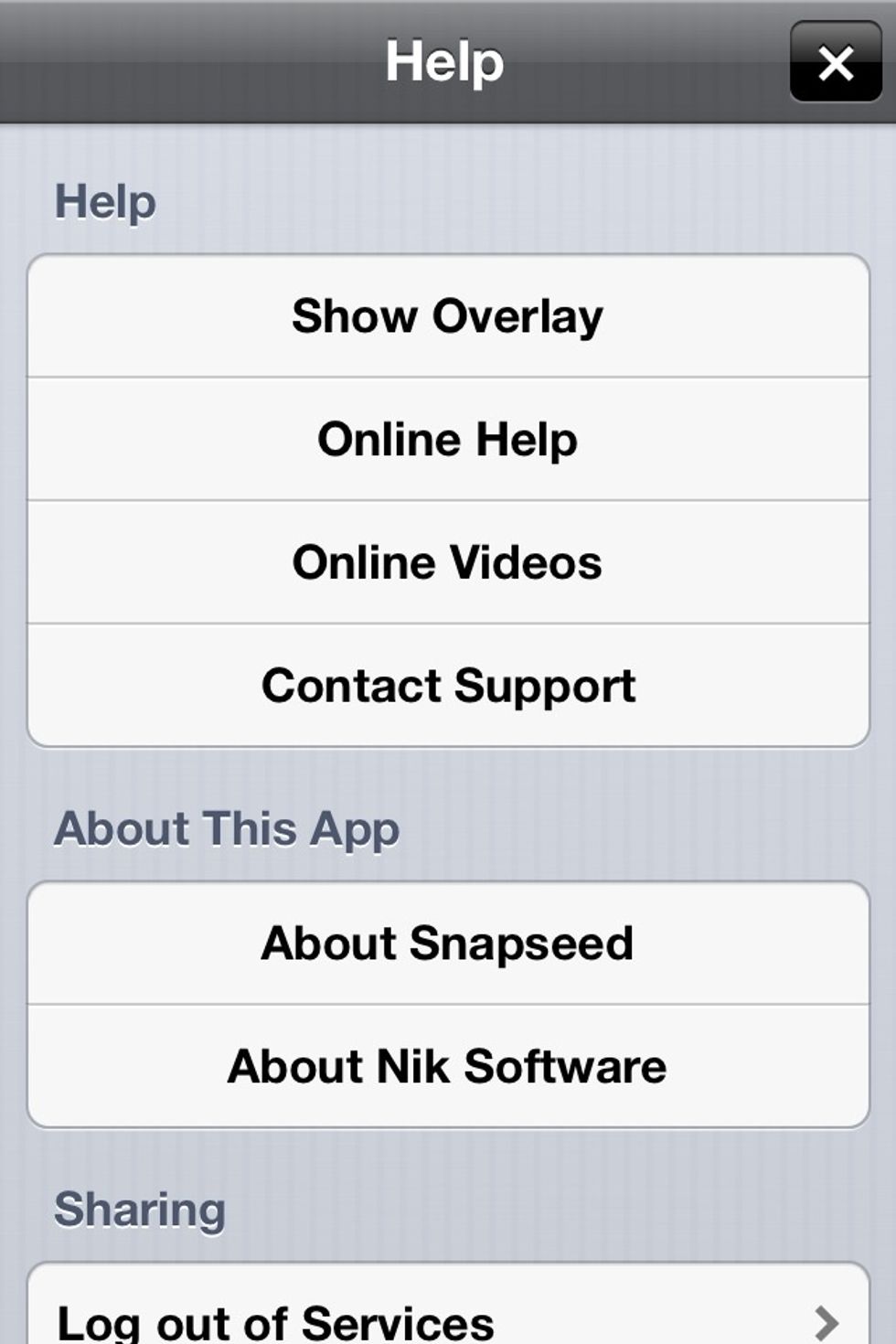Launch tutorial videos through Online Videos
Viewport: 896px width, 1344px height.
click(447, 561)
